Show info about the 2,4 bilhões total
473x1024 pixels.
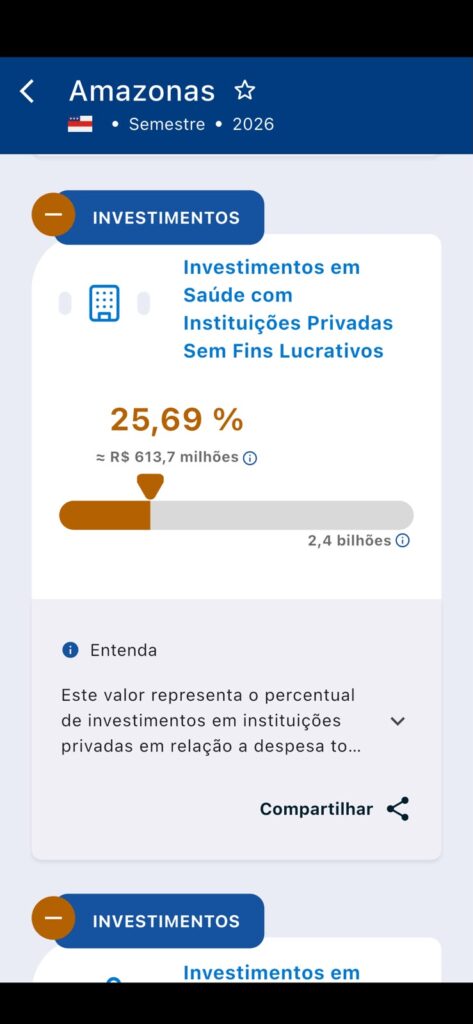pyautogui.click(x=403, y=541)
